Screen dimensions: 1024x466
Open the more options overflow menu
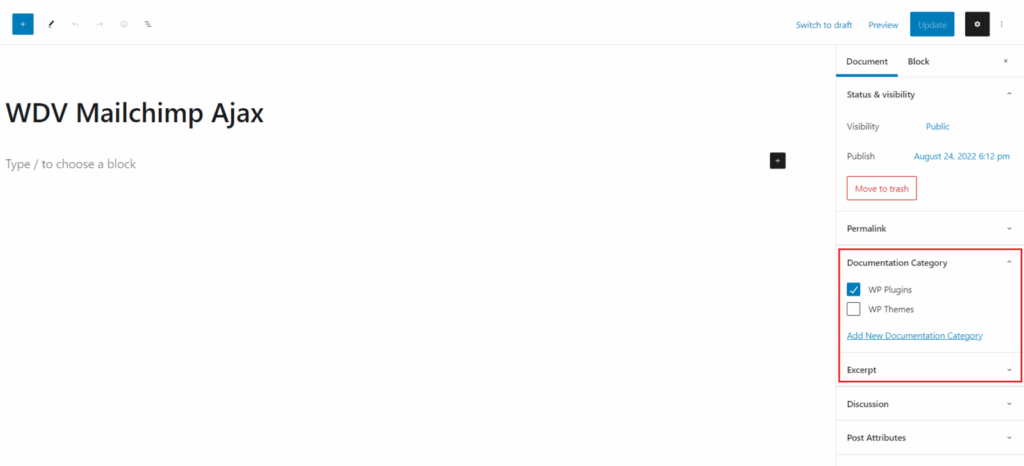coord(1002,24)
